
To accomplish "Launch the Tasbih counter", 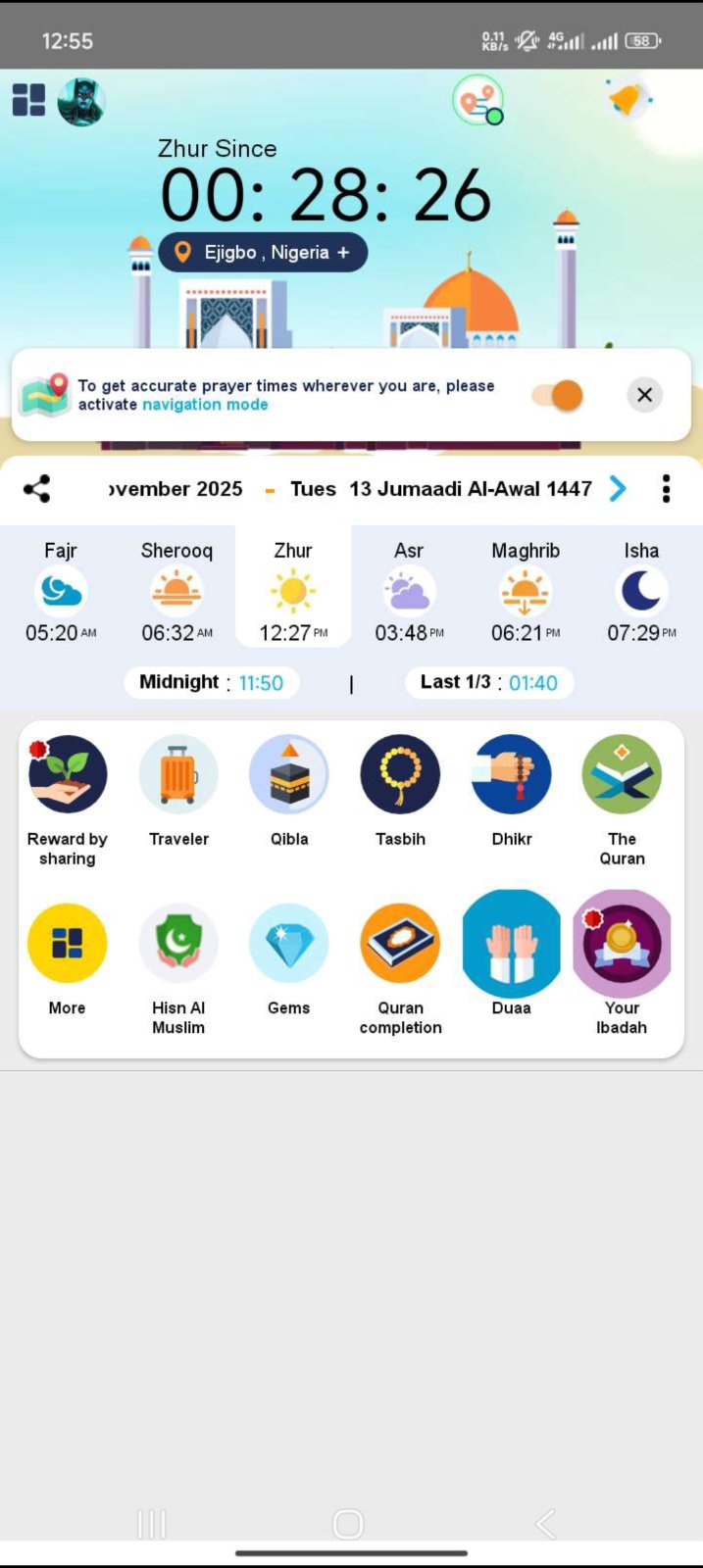I will (x=400, y=774).
